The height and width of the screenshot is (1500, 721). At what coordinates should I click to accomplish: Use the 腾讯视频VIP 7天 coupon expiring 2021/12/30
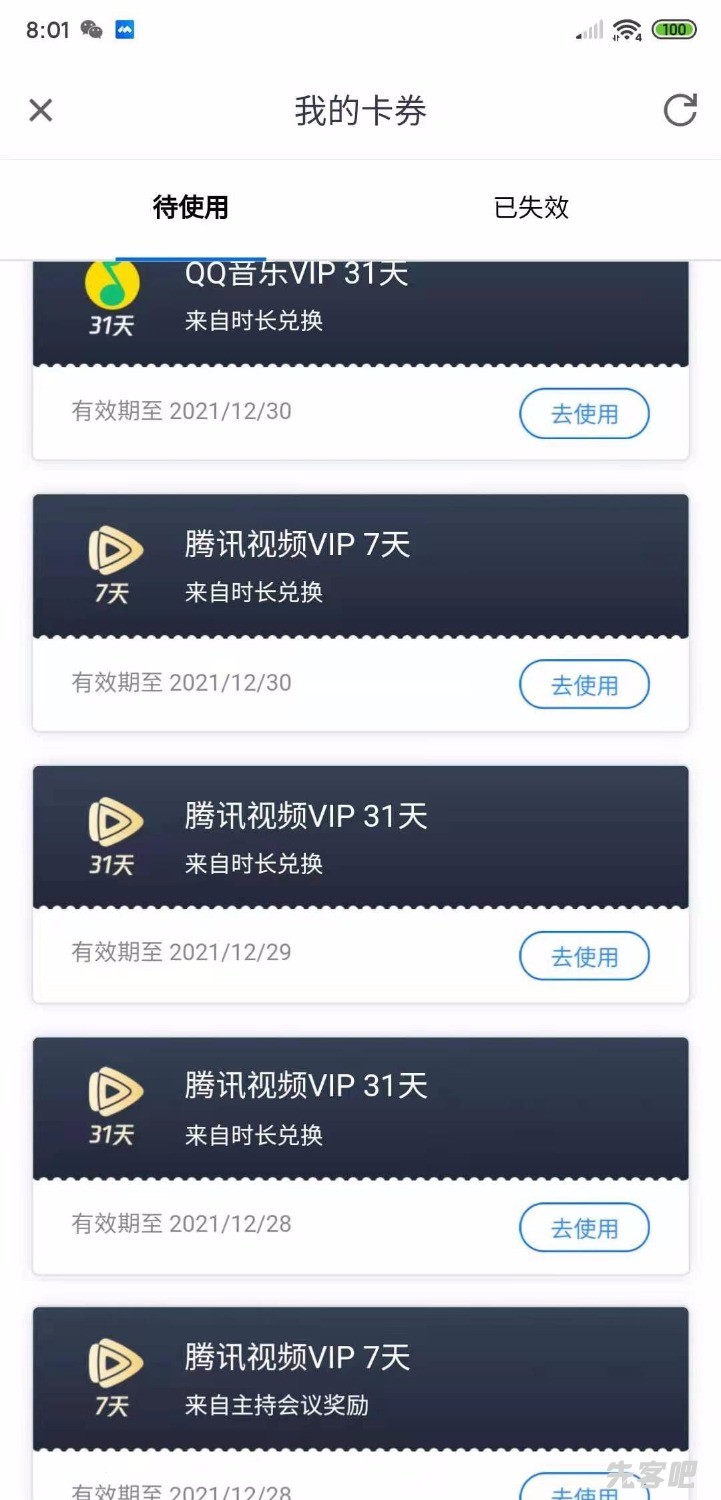point(584,686)
